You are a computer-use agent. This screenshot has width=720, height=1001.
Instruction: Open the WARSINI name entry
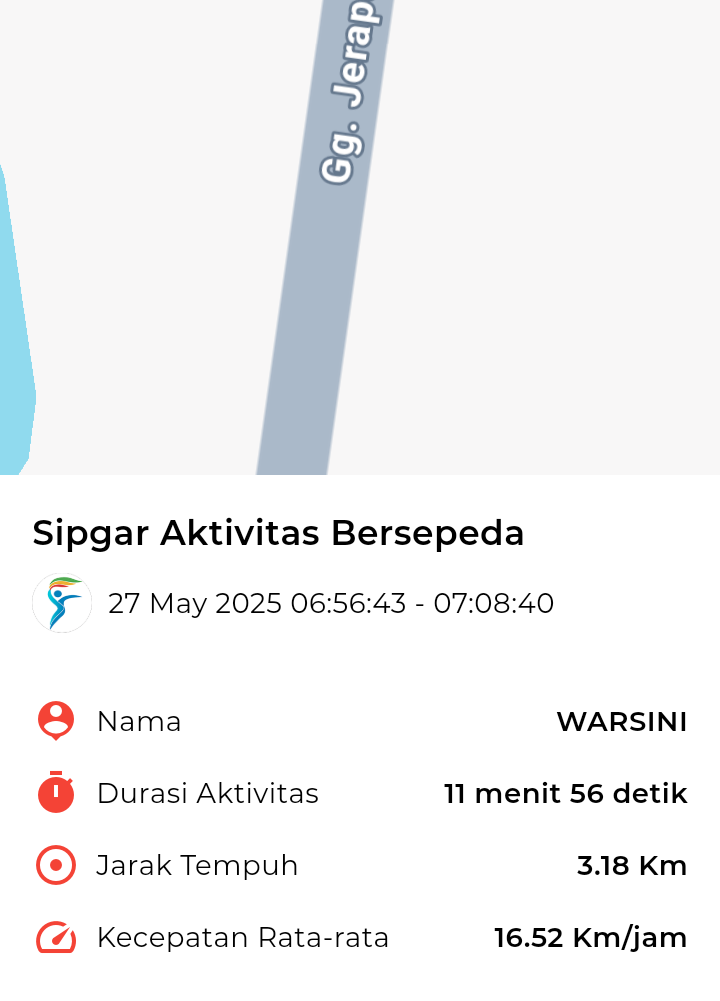coord(622,721)
